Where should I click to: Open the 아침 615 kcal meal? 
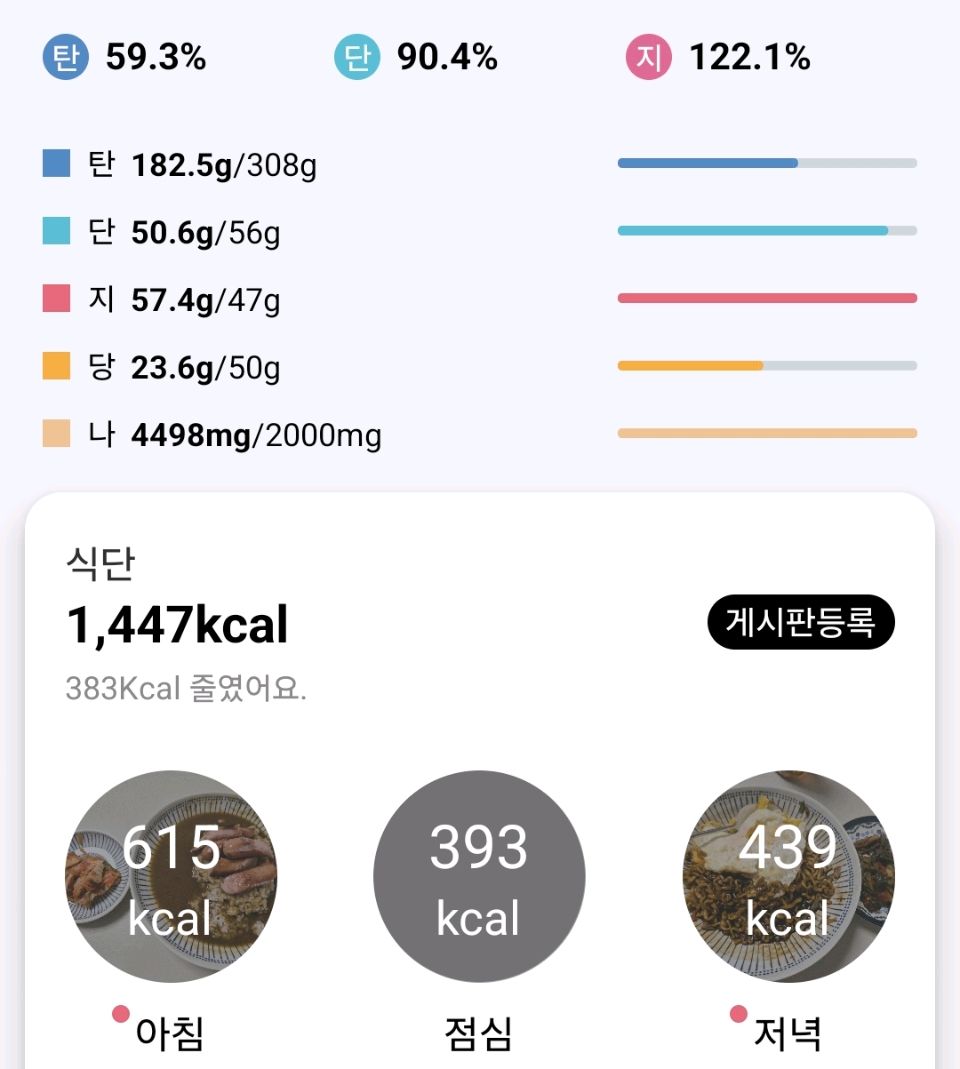click(171, 876)
